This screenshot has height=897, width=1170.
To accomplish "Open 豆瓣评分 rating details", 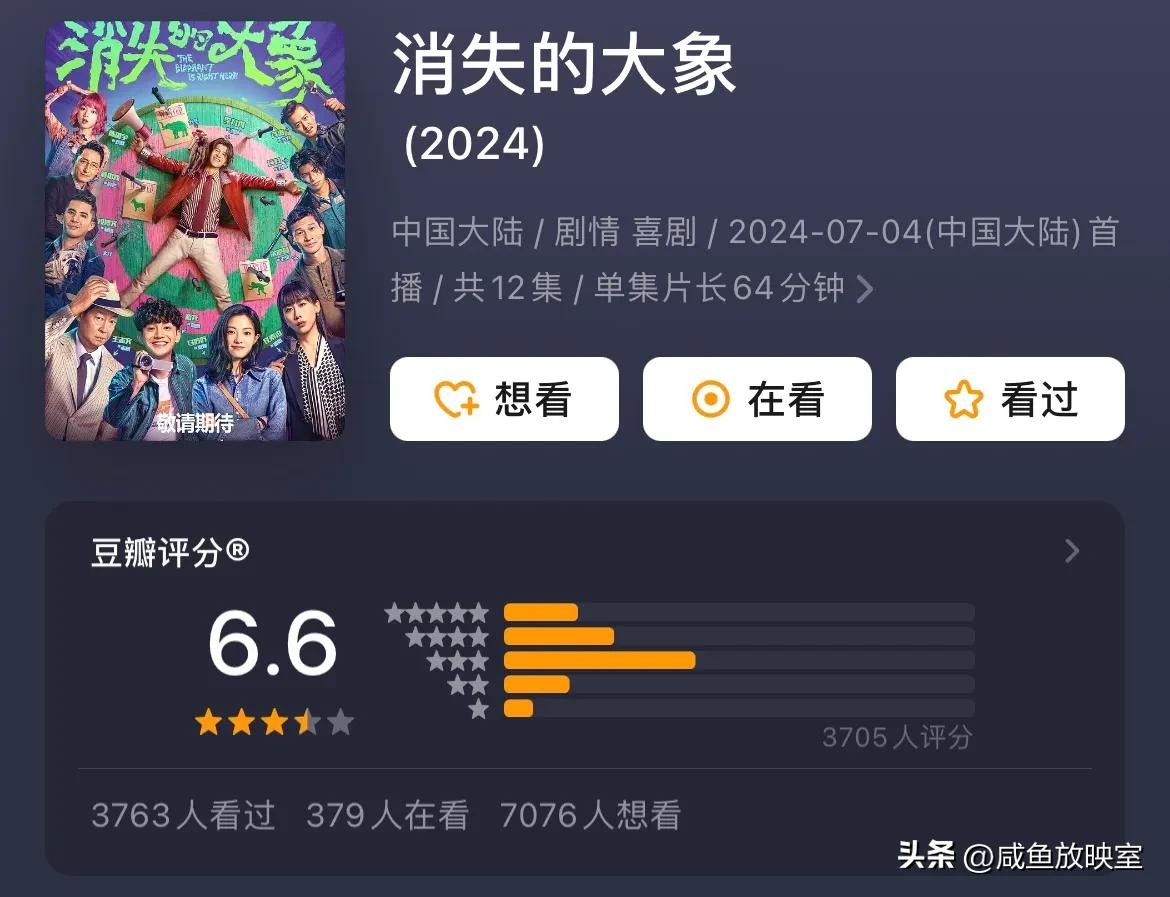I will tap(1072, 551).
